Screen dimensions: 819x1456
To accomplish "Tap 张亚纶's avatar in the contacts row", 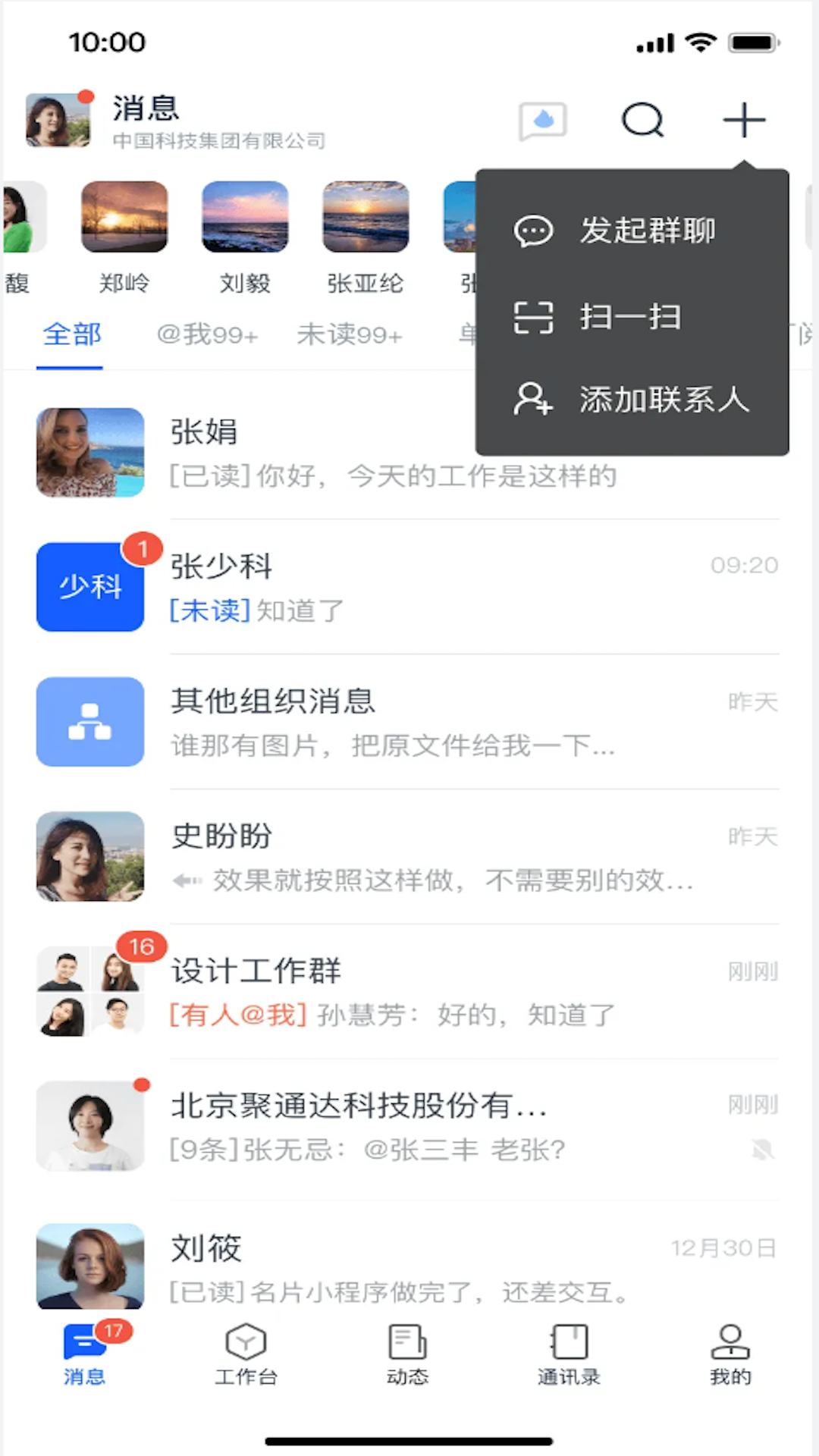I will click(x=365, y=218).
